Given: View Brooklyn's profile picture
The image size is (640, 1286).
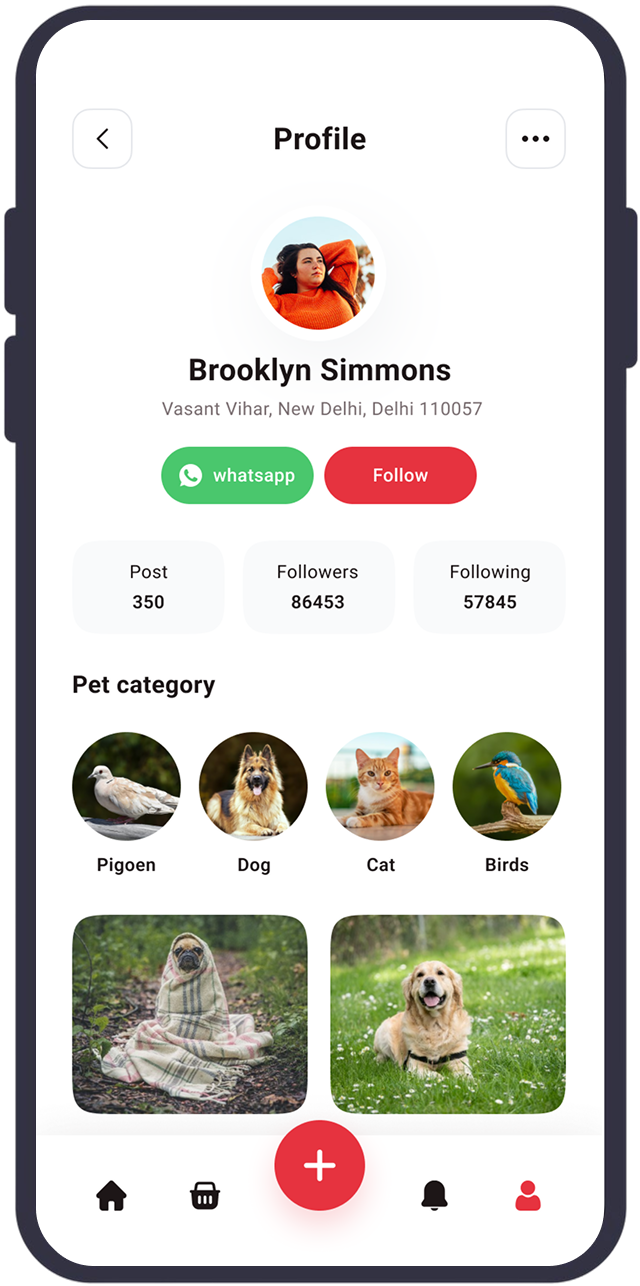Looking at the screenshot, I should point(318,273).
